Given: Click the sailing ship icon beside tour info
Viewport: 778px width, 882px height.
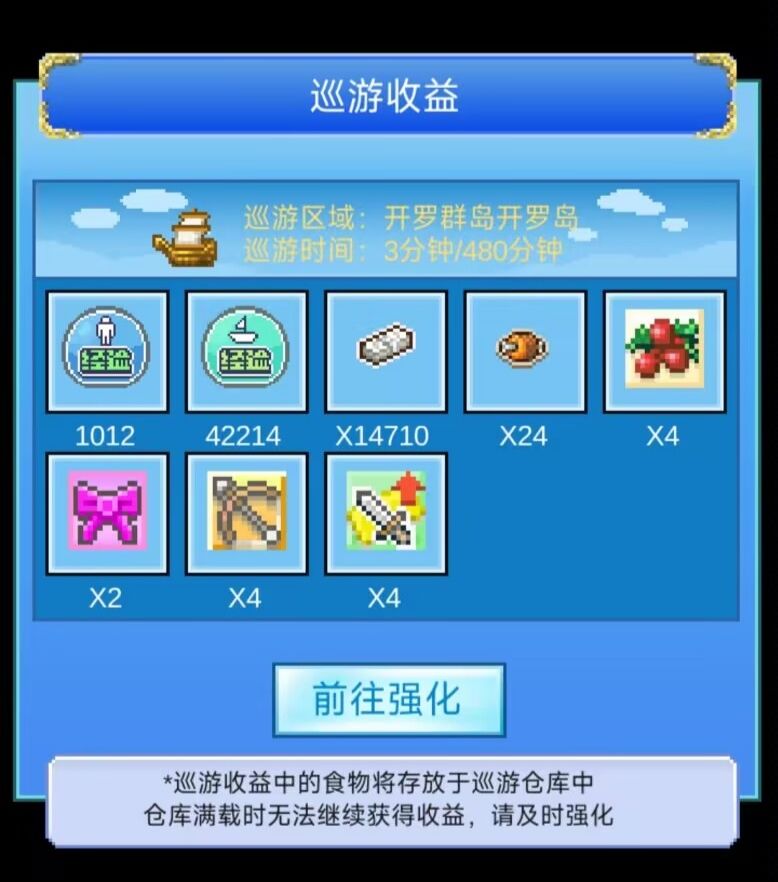Looking at the screenshot, I should (190, 231).
